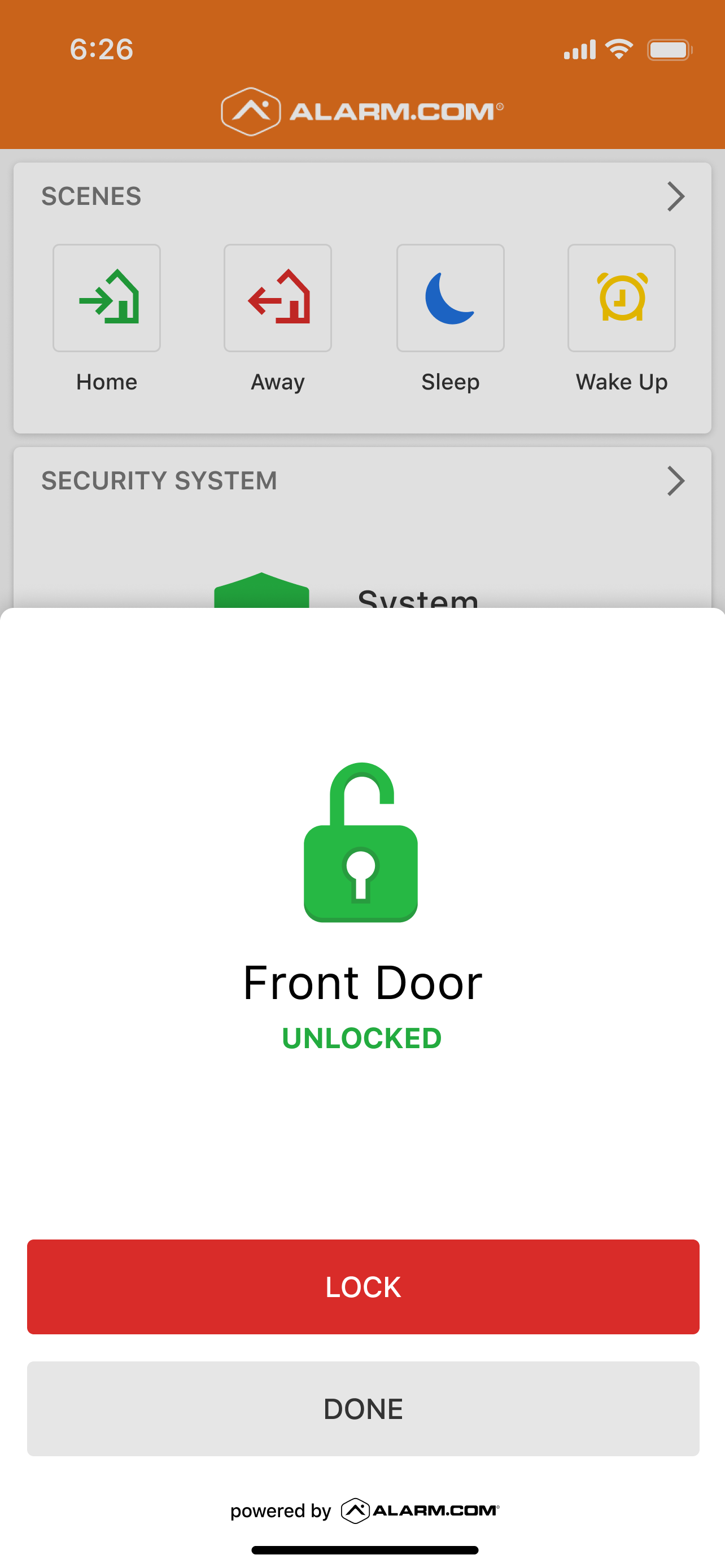
Task: Tap Done to close the lock panel
Action: (x=363, y=1408)
